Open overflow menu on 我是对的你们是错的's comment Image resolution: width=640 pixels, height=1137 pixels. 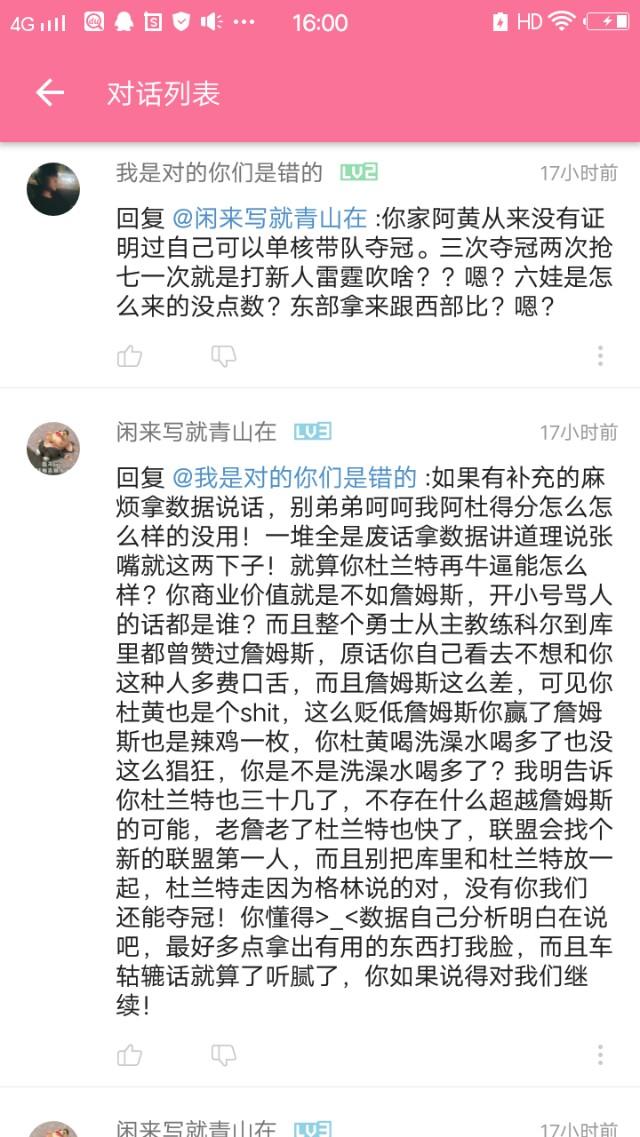[x=600, y=355]
